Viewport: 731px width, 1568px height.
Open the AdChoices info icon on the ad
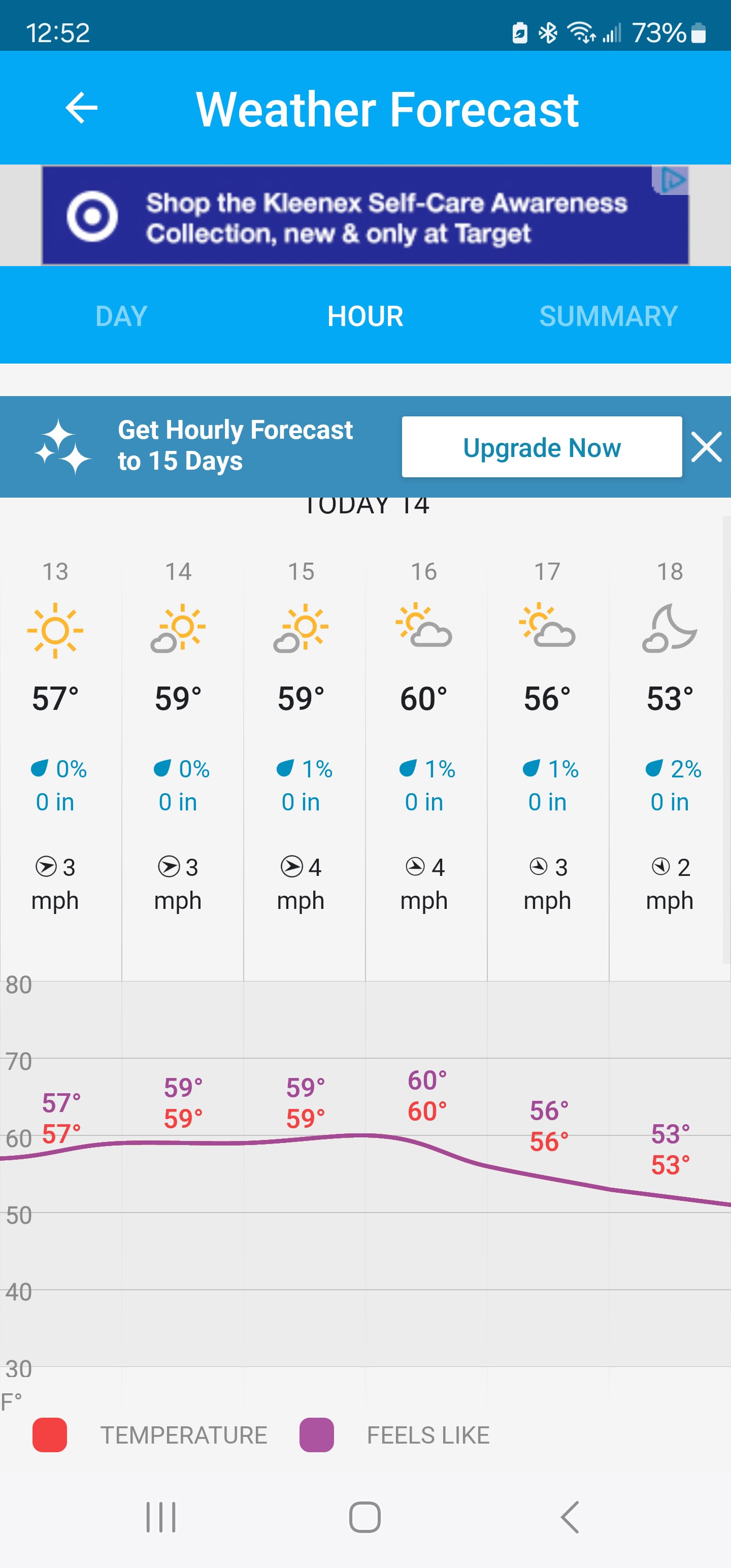[671, 180]
